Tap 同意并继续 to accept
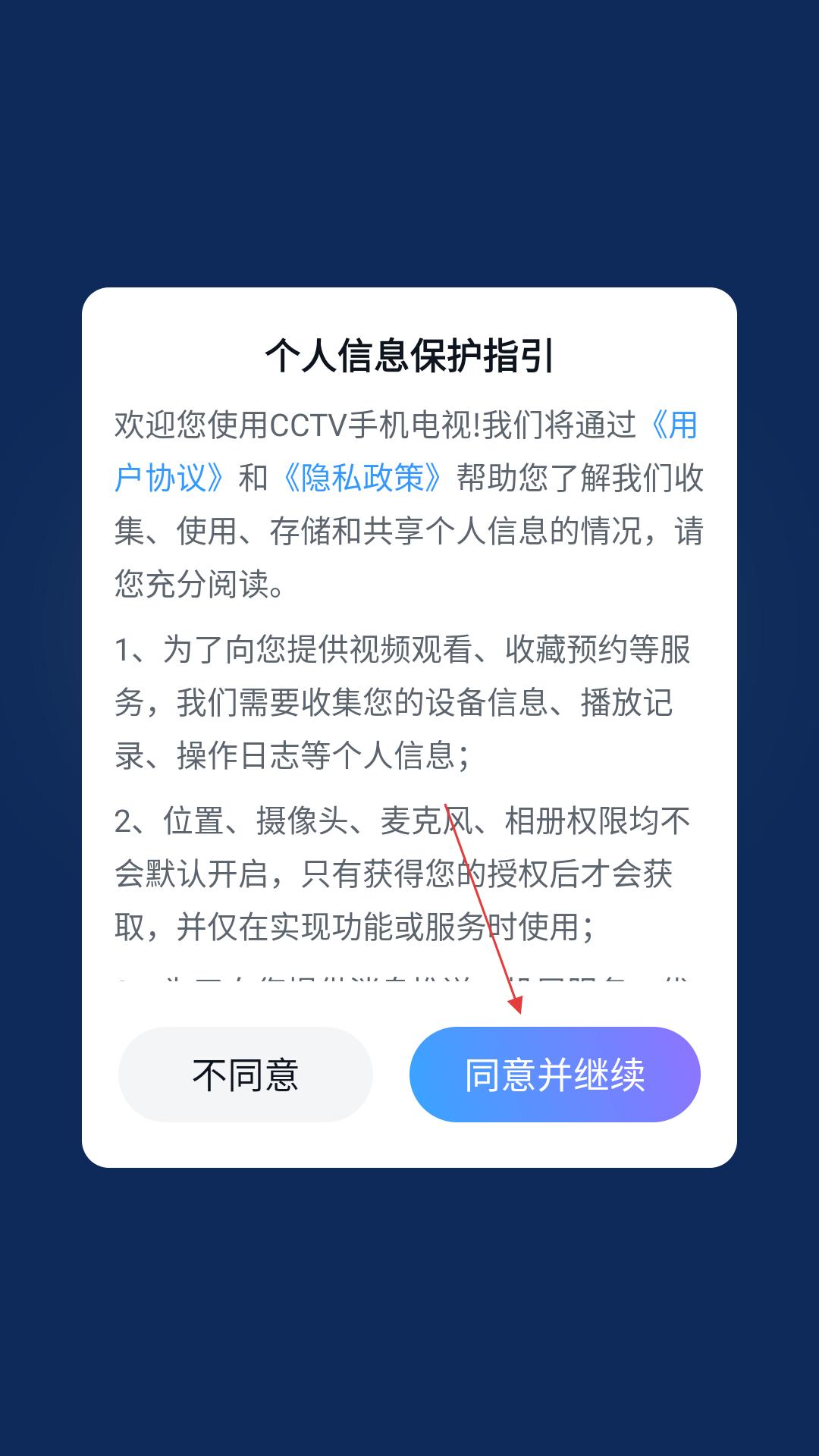The height and width of the screenshot is (1456, 819). pos(554,1074)
